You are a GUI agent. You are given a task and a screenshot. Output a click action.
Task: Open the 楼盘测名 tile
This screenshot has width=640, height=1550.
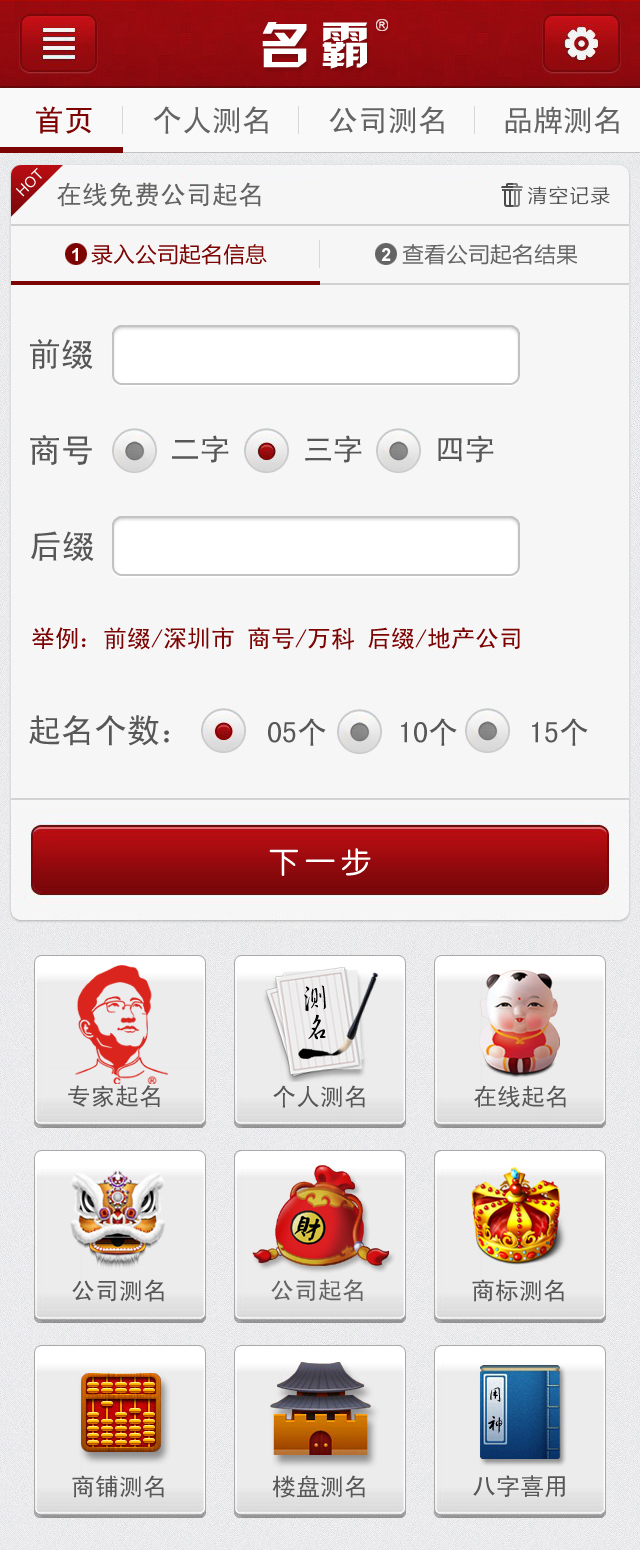(320, 1430)
